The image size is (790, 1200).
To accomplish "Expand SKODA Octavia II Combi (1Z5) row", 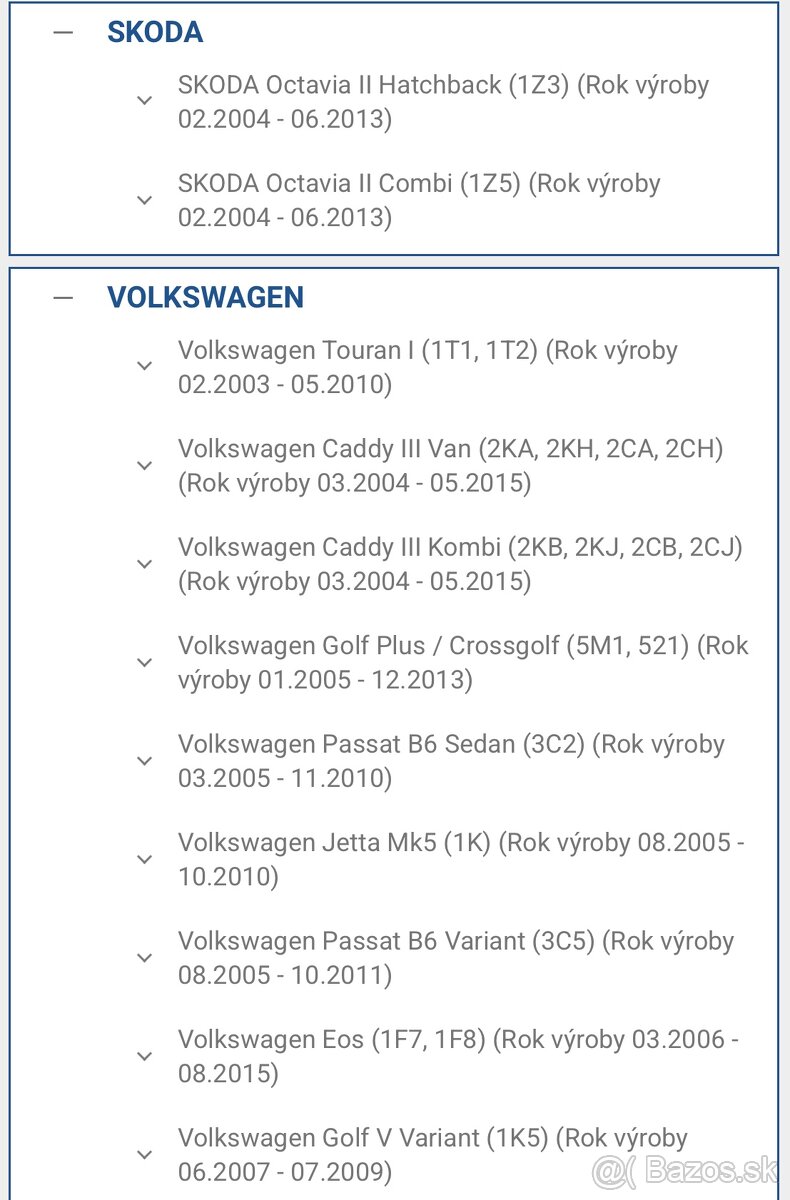I will coord(144,200).
